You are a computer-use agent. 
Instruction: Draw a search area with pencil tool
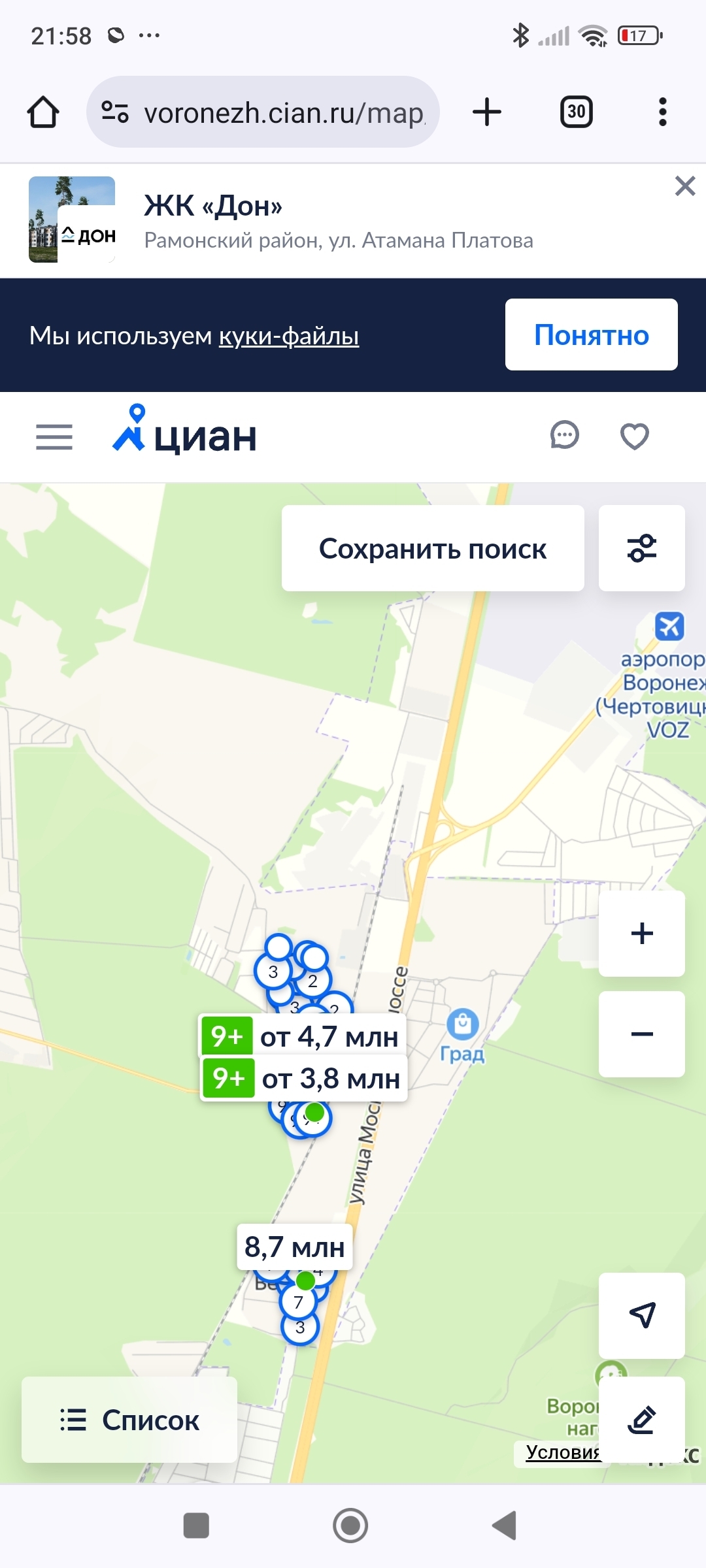[642, 1420]
